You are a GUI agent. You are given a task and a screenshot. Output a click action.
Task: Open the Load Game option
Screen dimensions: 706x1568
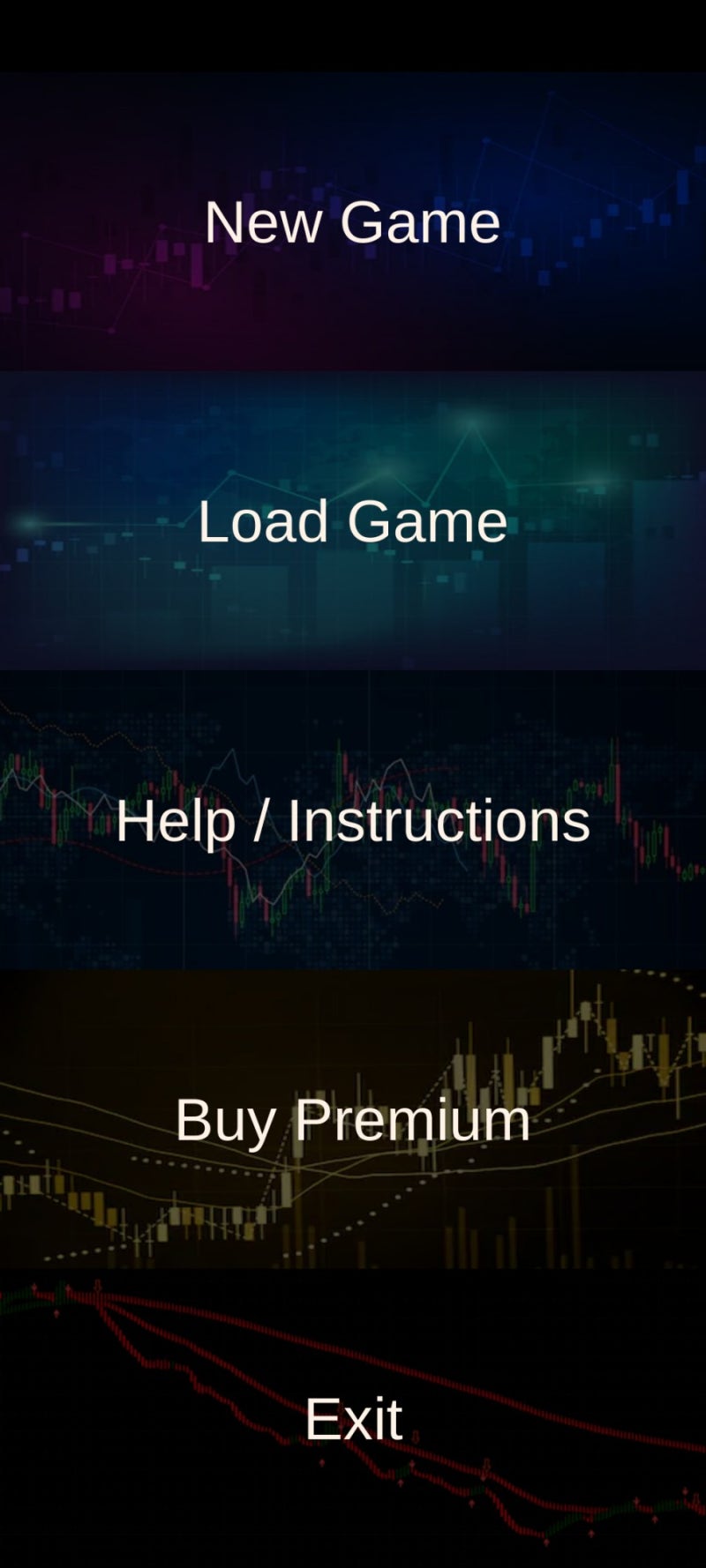tap(353, 520)
